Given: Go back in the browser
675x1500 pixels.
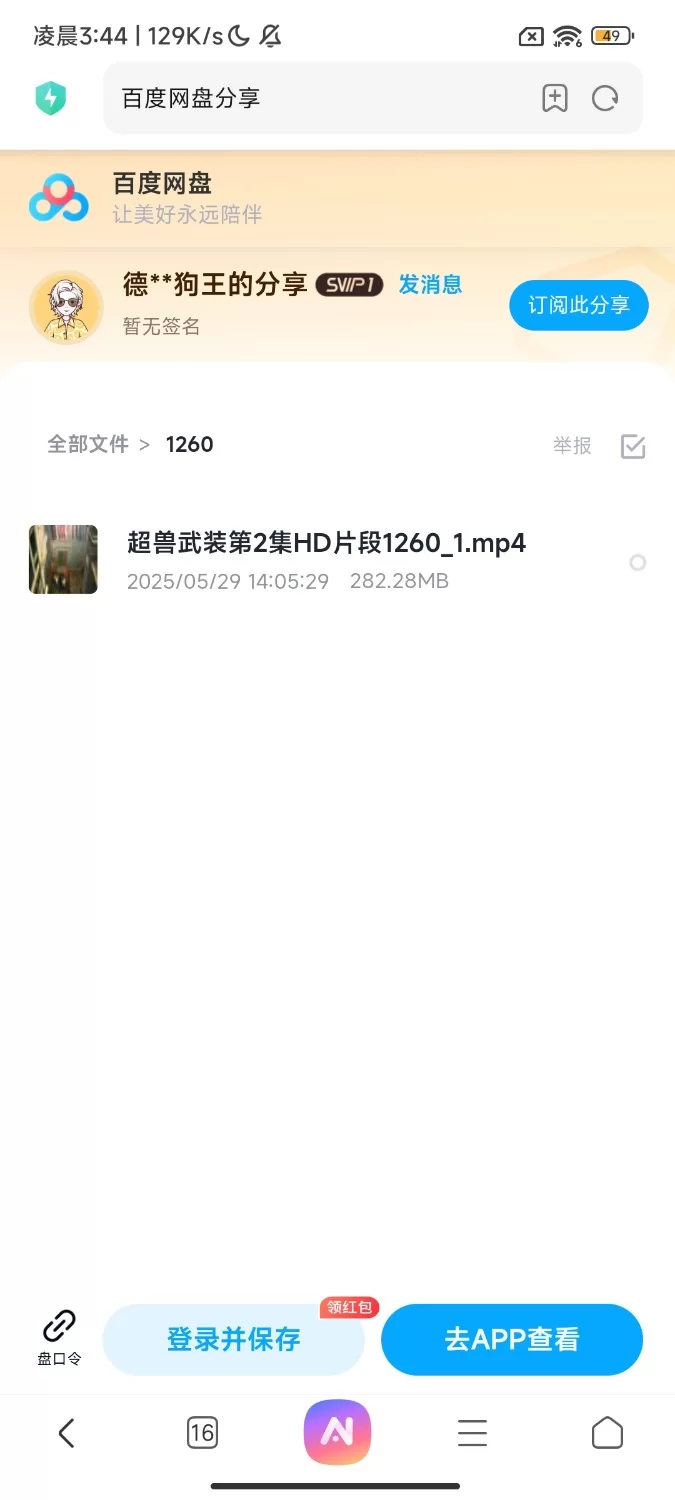Looking at the screenshot, I should [66, 1433].
